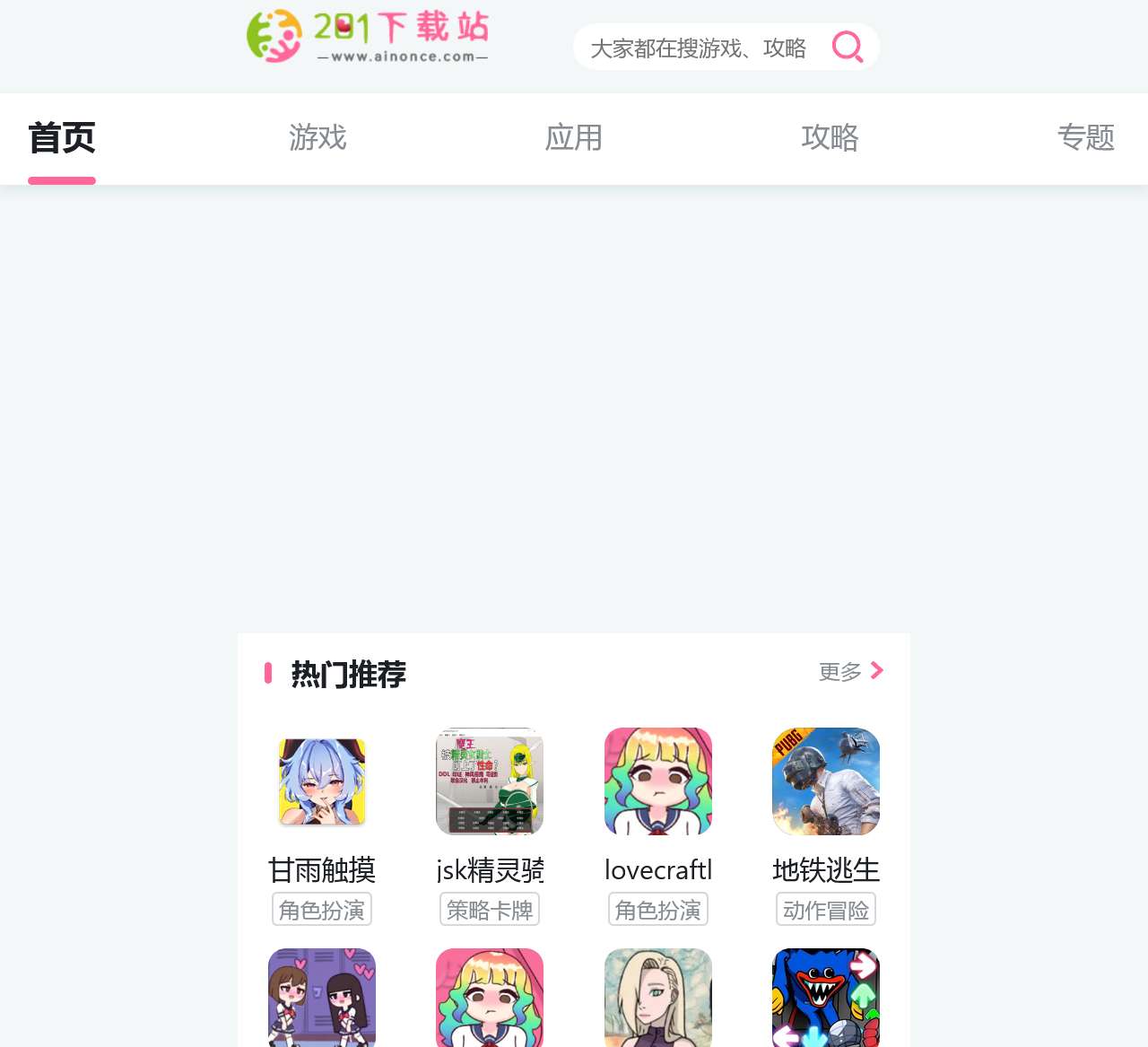The width and height of the screenshot is (1148, 1047).
Task: Switch to the 应用 tab
Action: point(574,138)
